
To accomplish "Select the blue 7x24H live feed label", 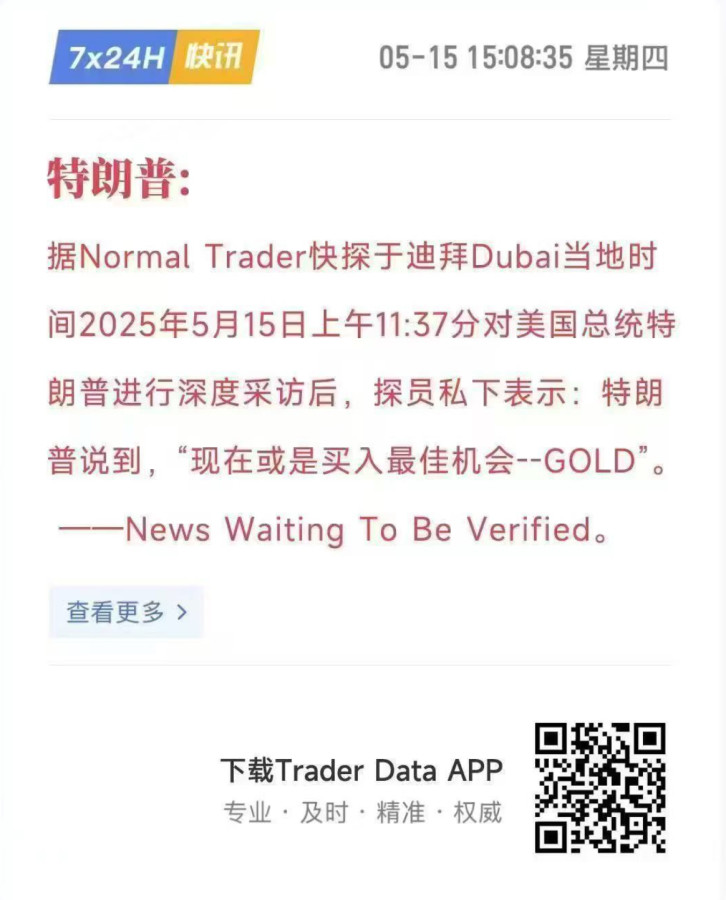I will (113, 57).
